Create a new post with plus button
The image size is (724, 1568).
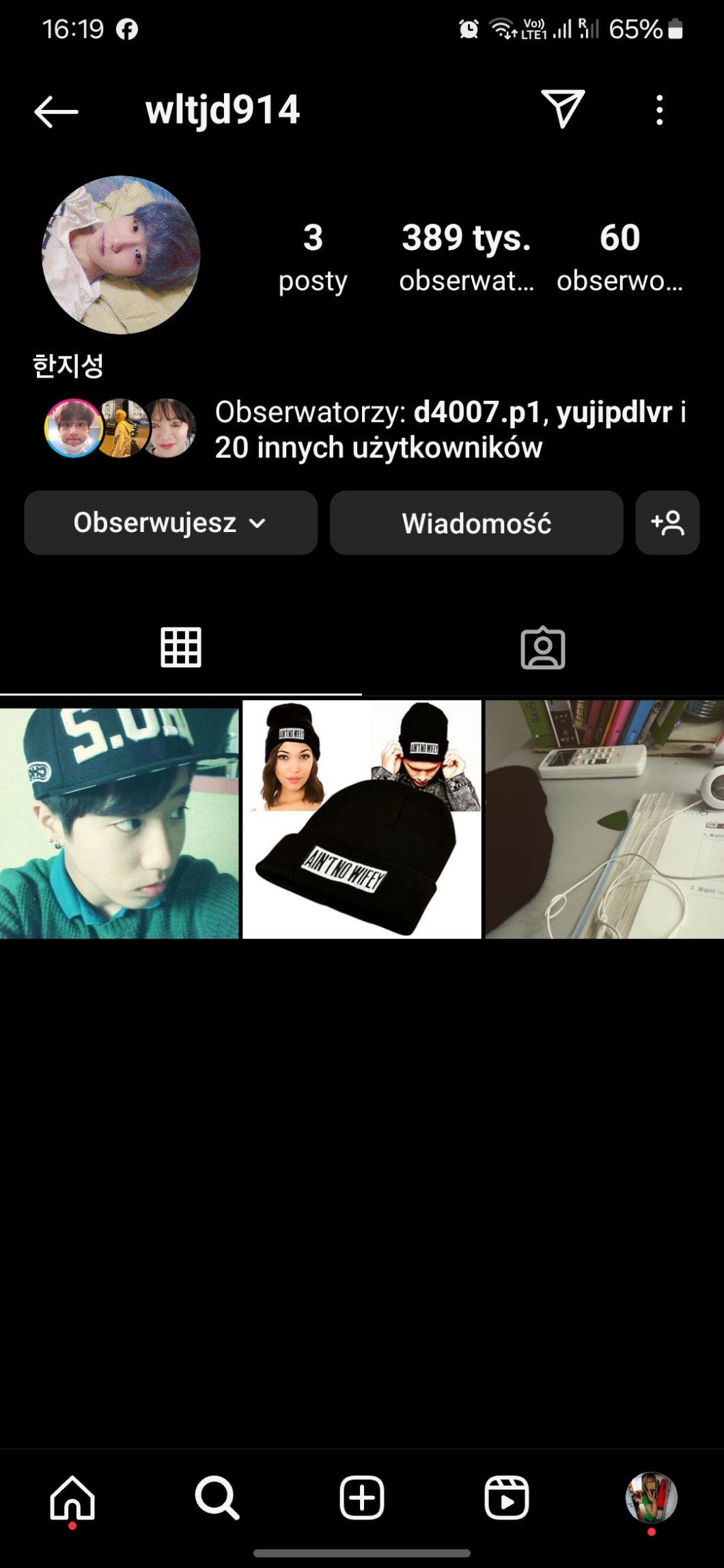point(362,1498)
